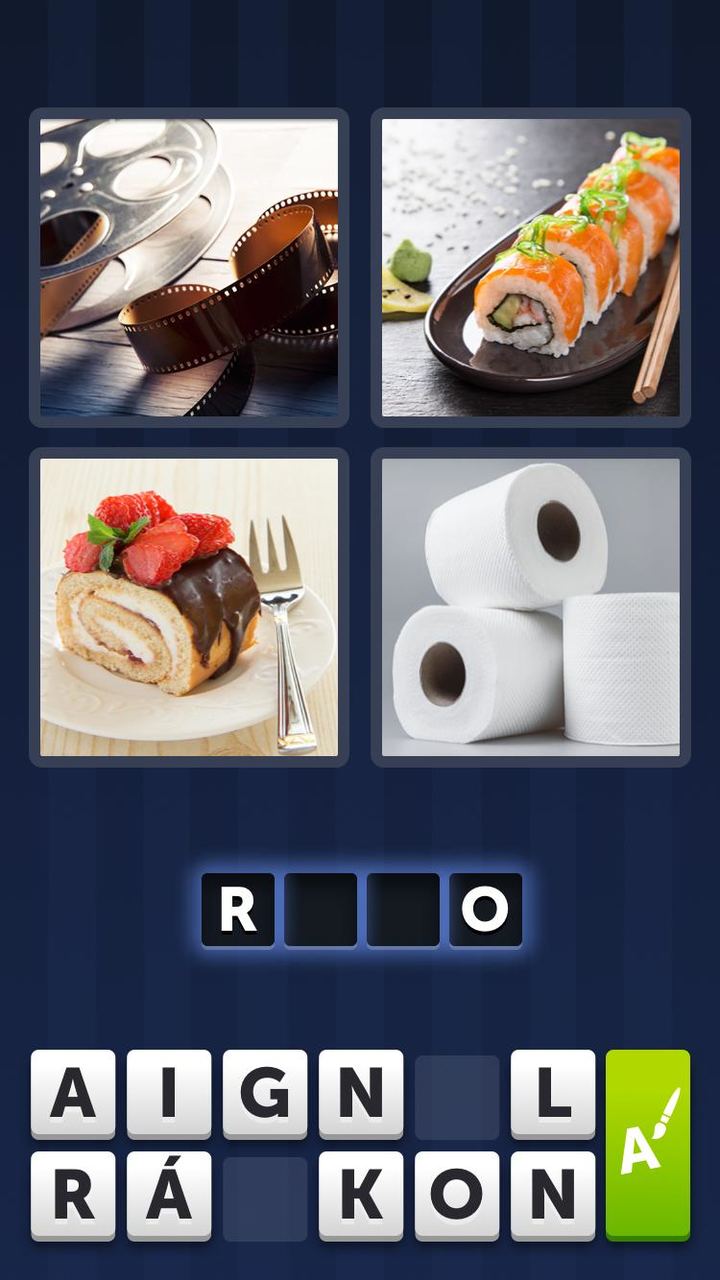Pick the letter O tile from the bank
Viewport: 720px width, 1280px height.
click(x=457, y=1195)
